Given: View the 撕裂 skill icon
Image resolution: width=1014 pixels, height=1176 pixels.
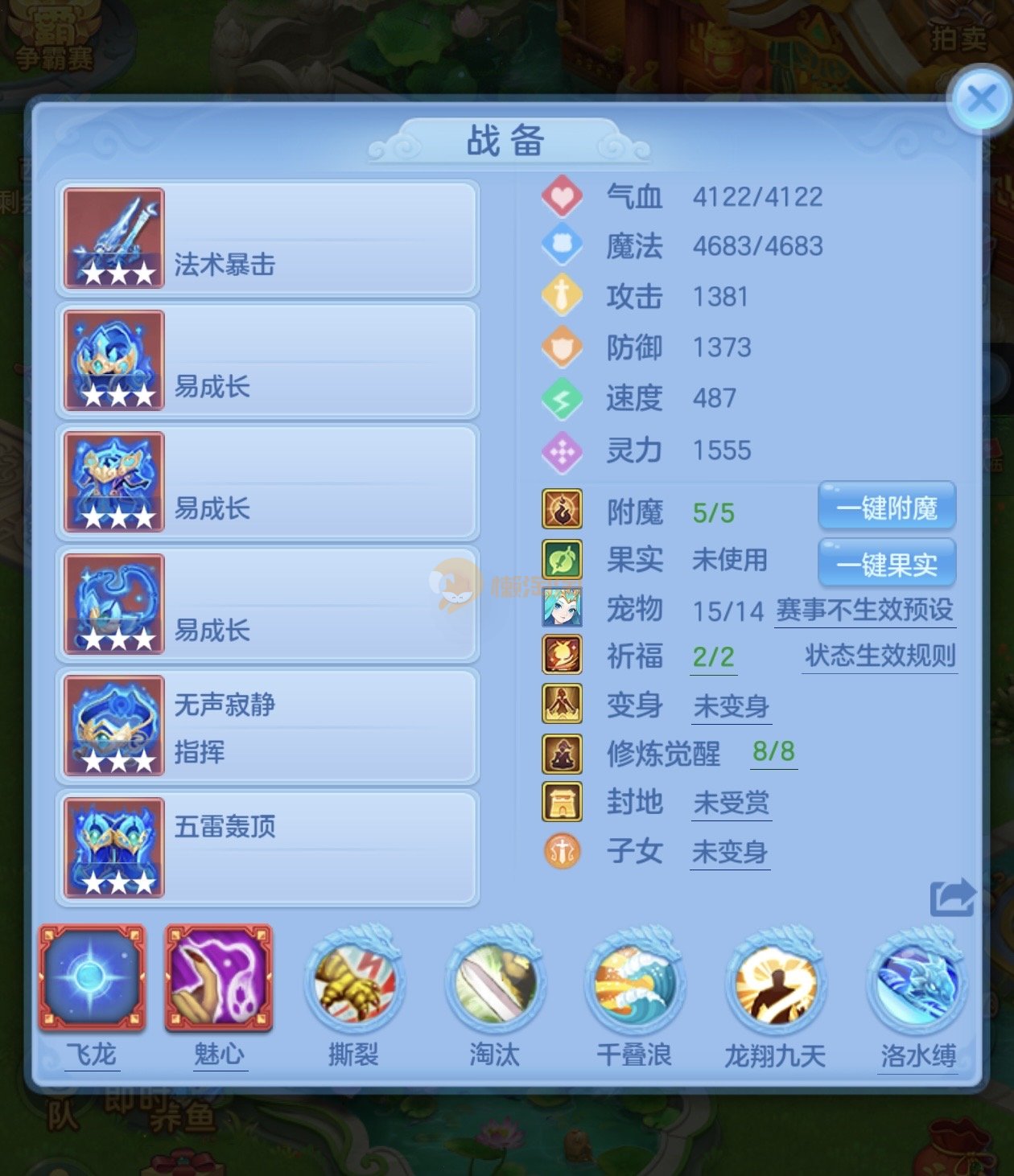Looking at the screenshot, I should pyautogui.click(x=354, y=983).
